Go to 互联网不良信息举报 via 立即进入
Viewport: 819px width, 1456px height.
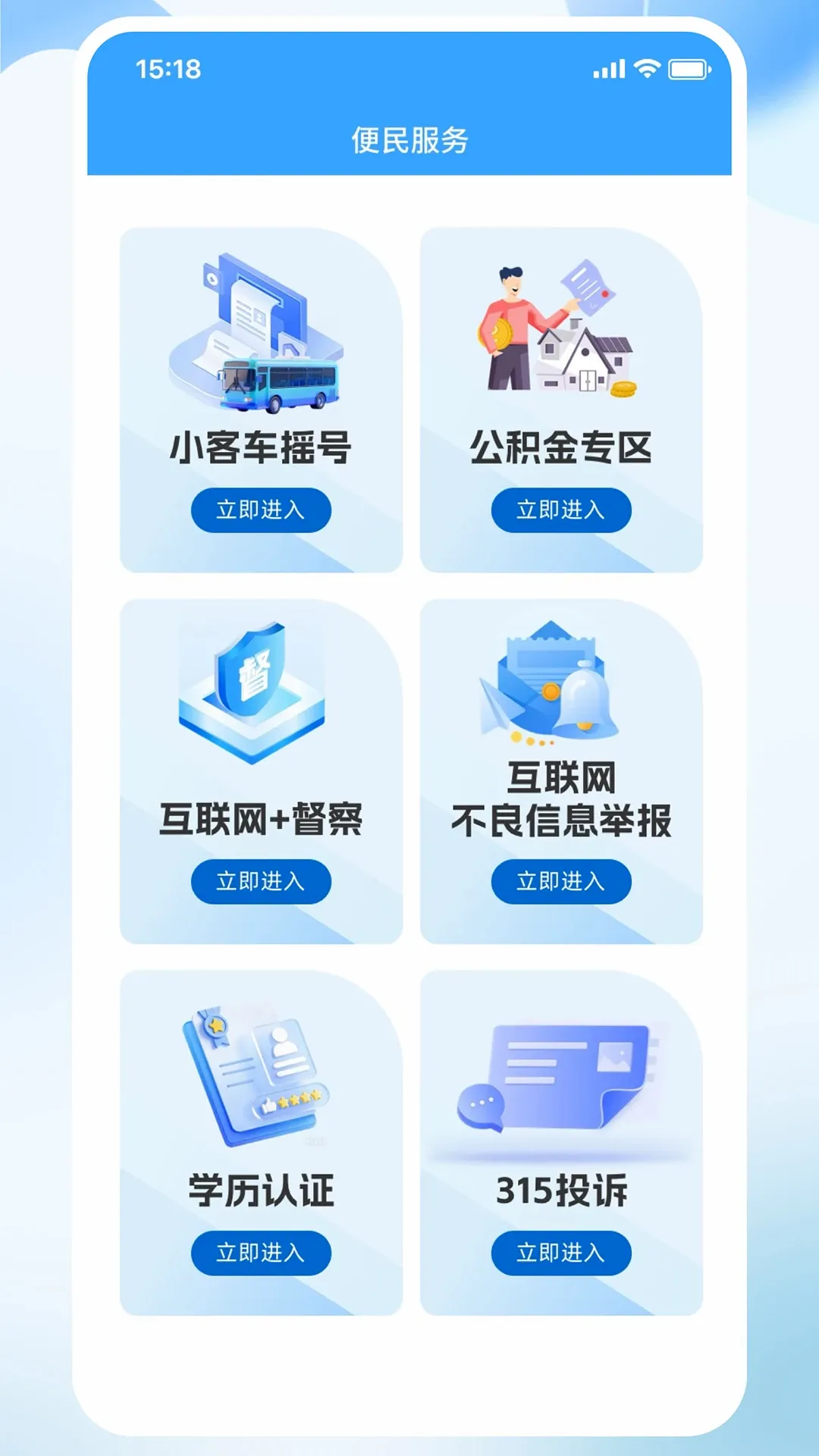click(561, 881)
